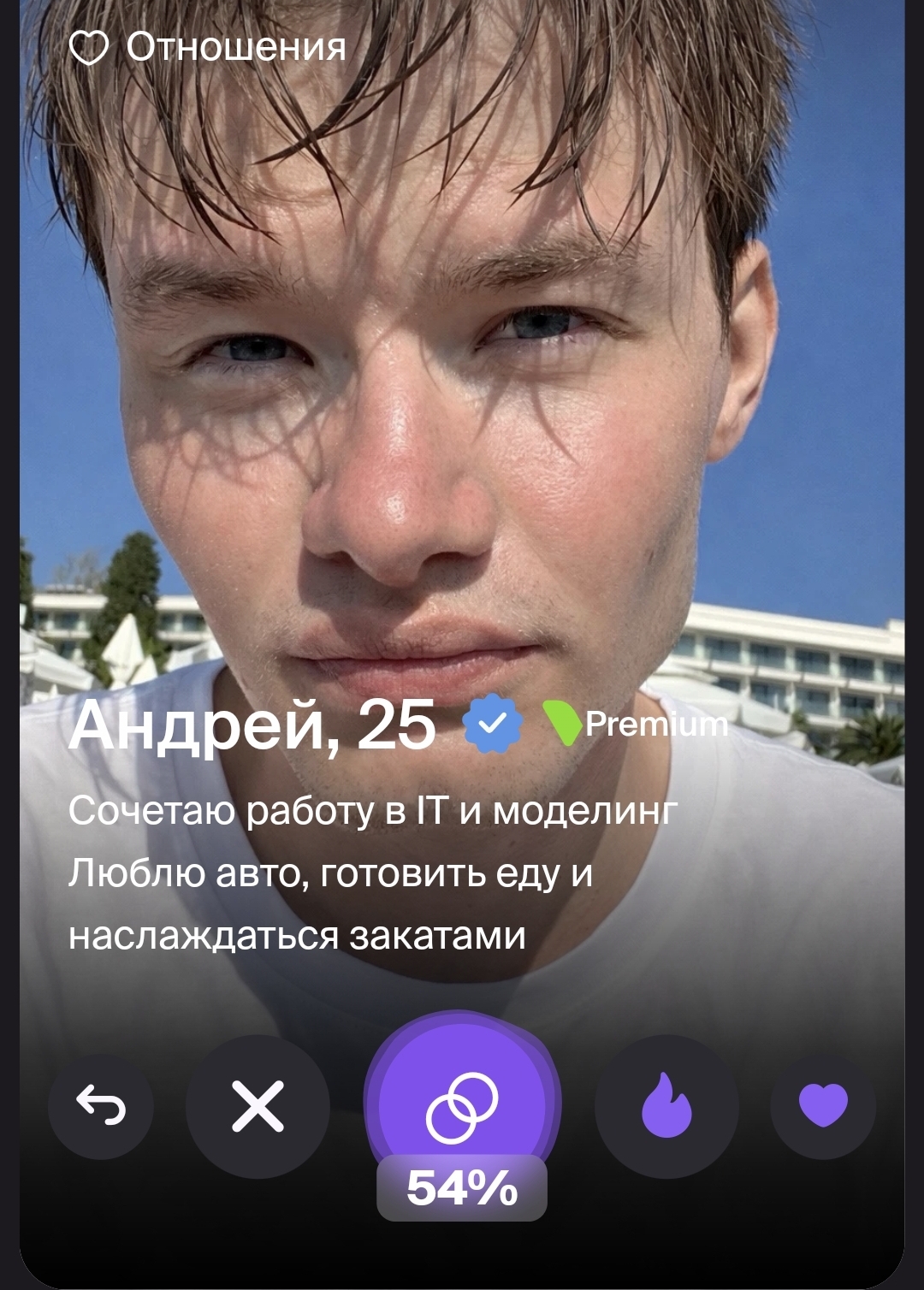Undo the last swipe with the return arrow
The image size is (924, 1290).
click(x=101, y=1106)
